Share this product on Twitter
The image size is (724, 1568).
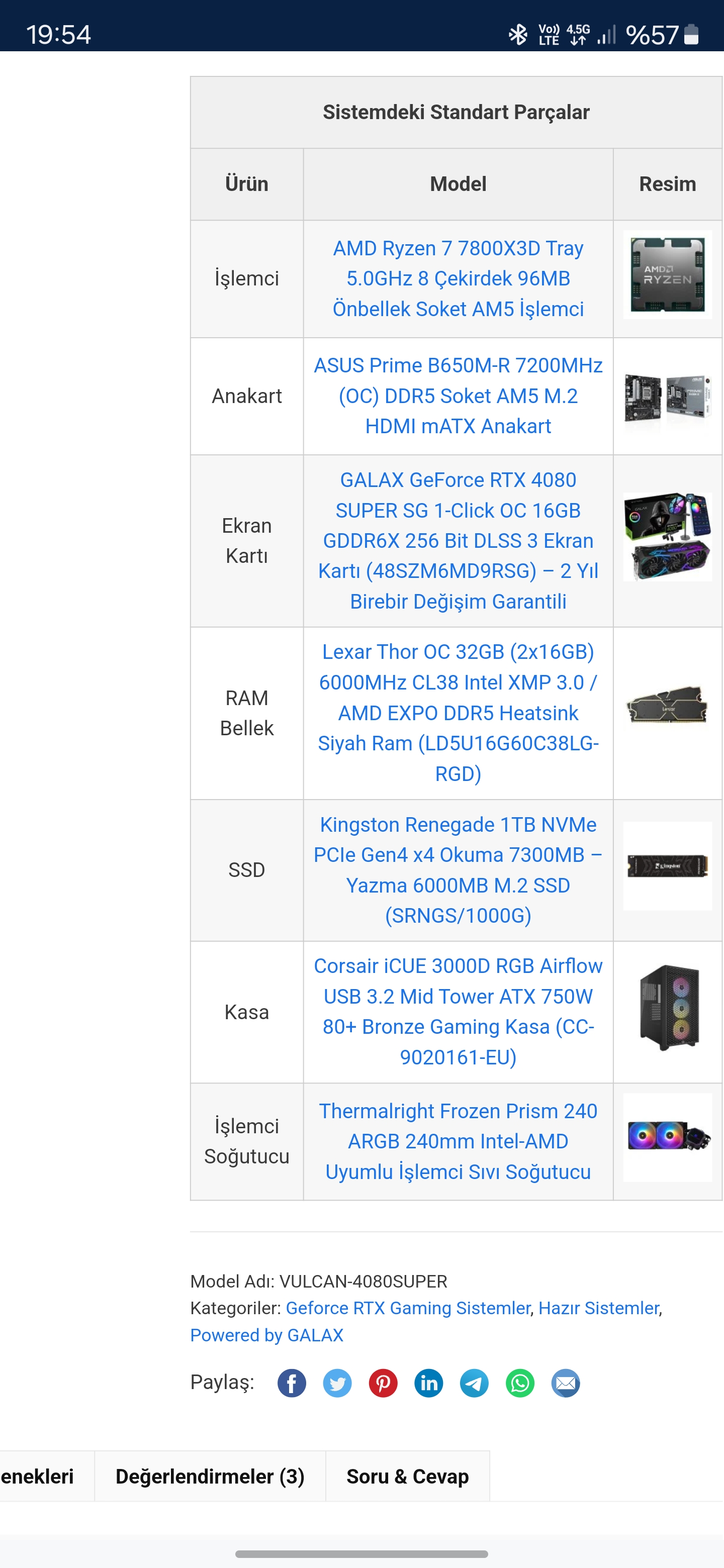click(x=337, y=1383)
